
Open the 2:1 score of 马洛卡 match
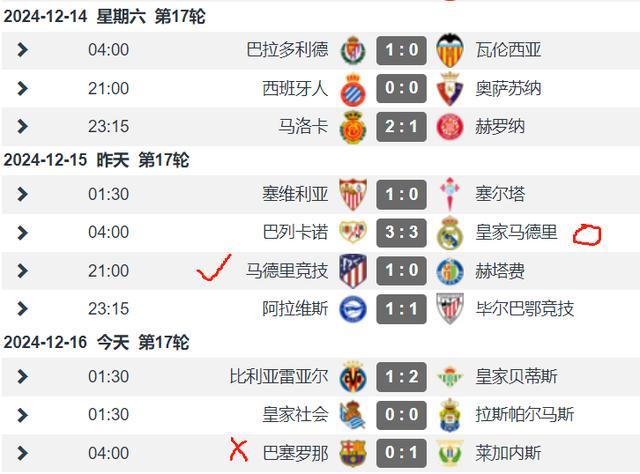tap(401, 127)
